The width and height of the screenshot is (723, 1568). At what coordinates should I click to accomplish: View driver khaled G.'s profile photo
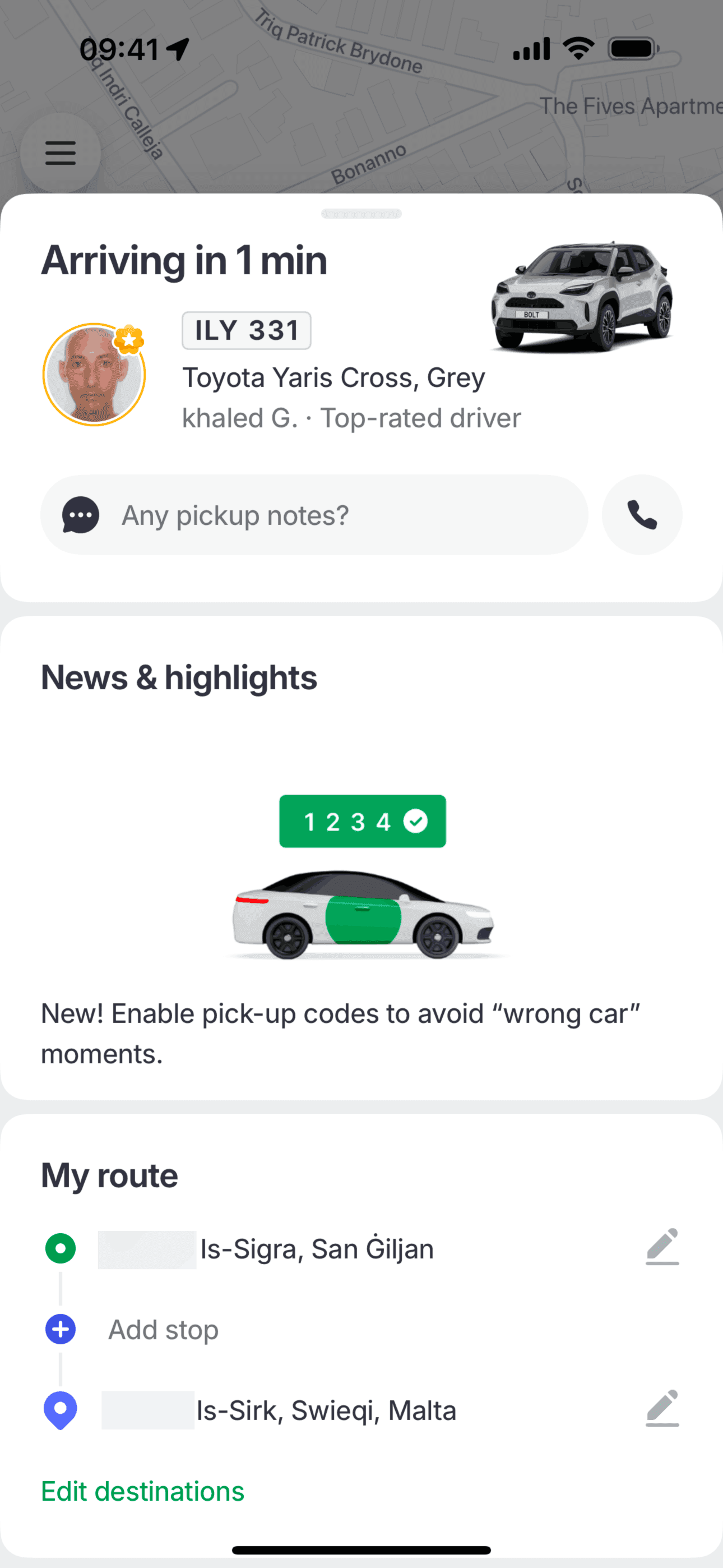pos(94,375)
